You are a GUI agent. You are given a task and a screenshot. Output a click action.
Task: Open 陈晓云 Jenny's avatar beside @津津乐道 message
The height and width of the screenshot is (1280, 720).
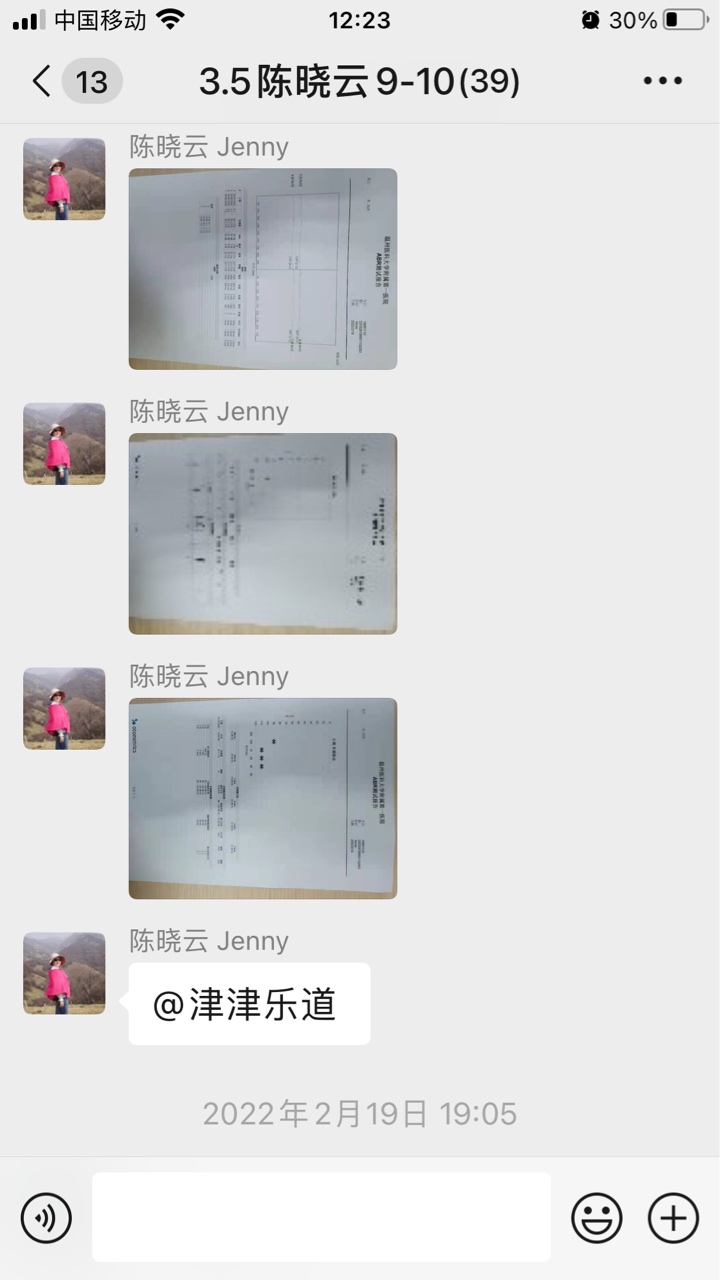click(64, 973)
